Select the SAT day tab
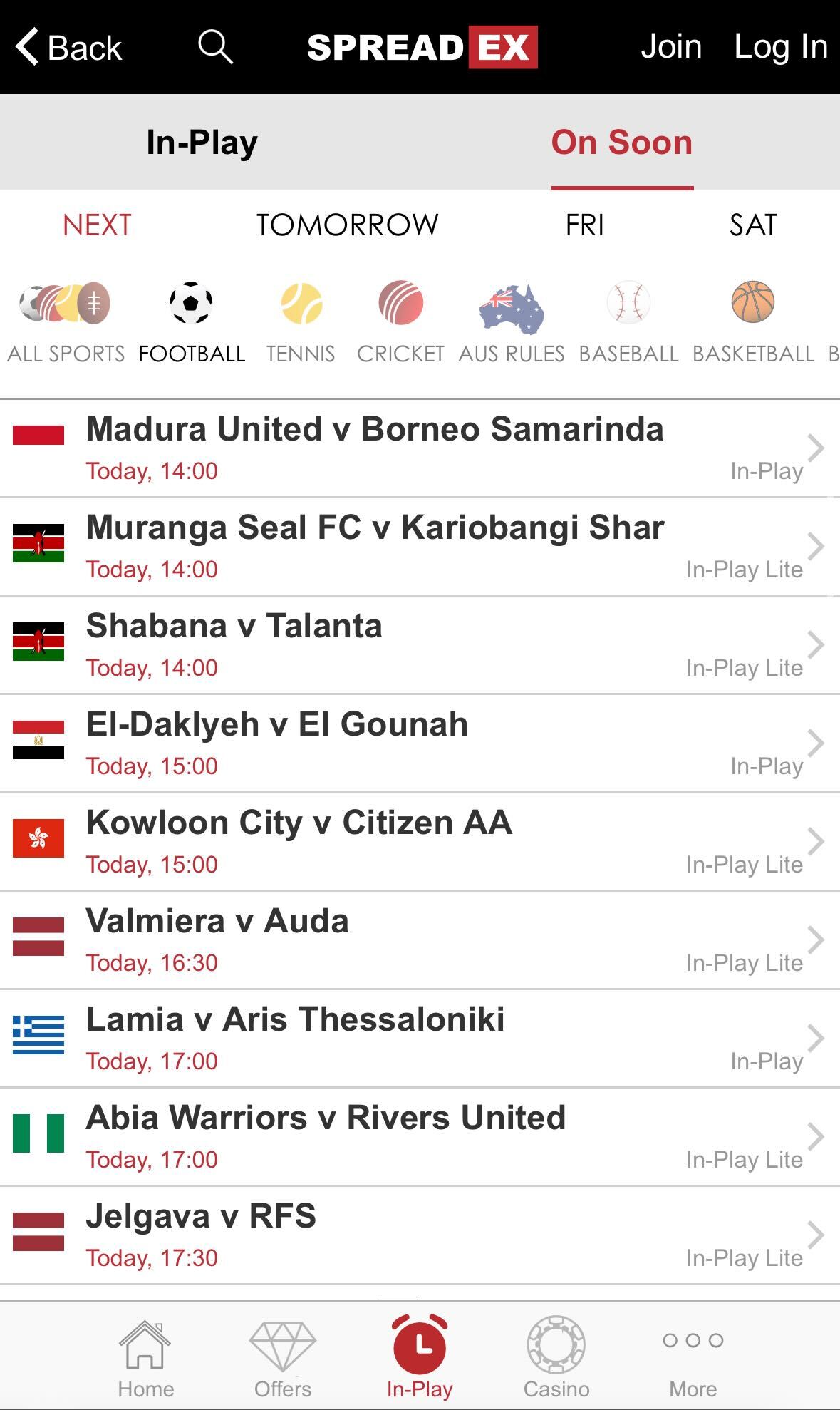The width and height of the screenshot is (840, 1410). 751,225
